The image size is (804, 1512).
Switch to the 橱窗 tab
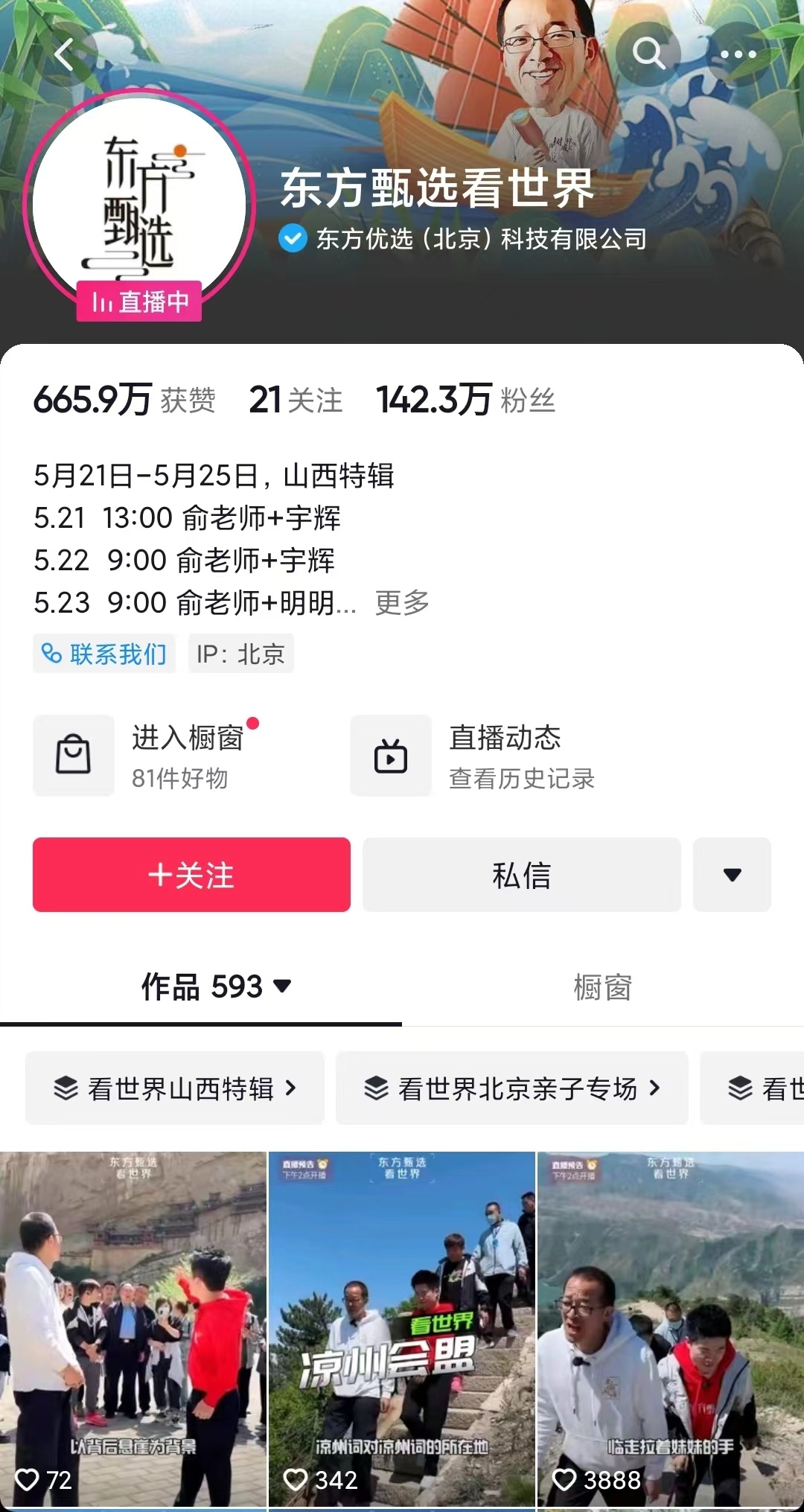[602, 987]
